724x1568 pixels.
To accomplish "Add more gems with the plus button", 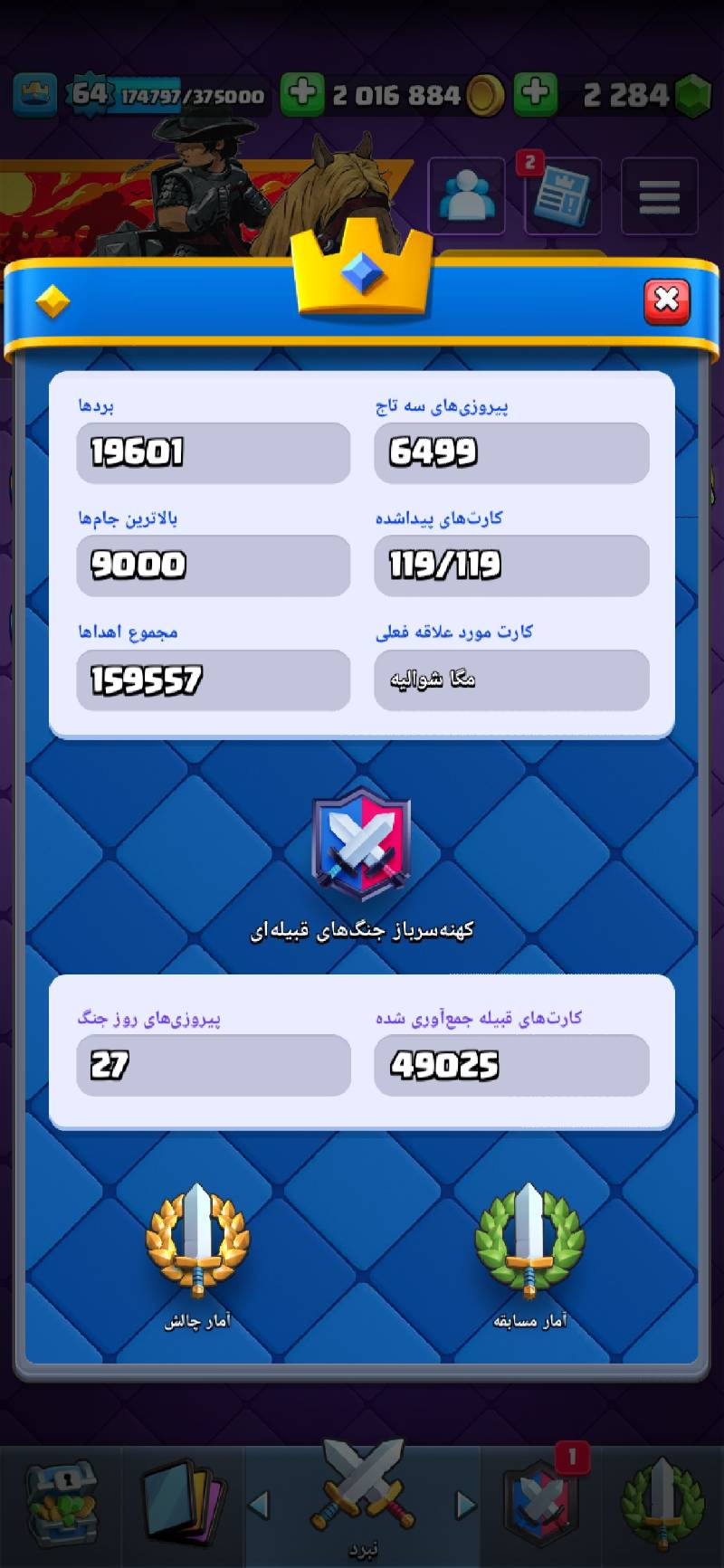I will (536, 94).
